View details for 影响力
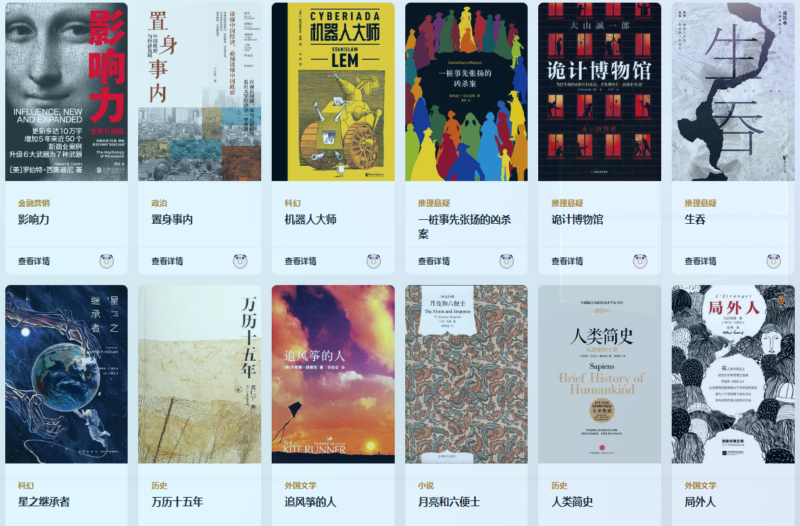This screenshot has width=800, height=526. coord(34,261)
